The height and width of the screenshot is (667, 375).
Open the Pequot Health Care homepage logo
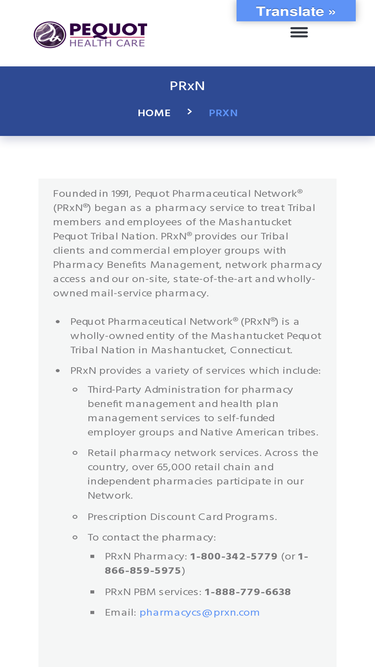point(90,35)
